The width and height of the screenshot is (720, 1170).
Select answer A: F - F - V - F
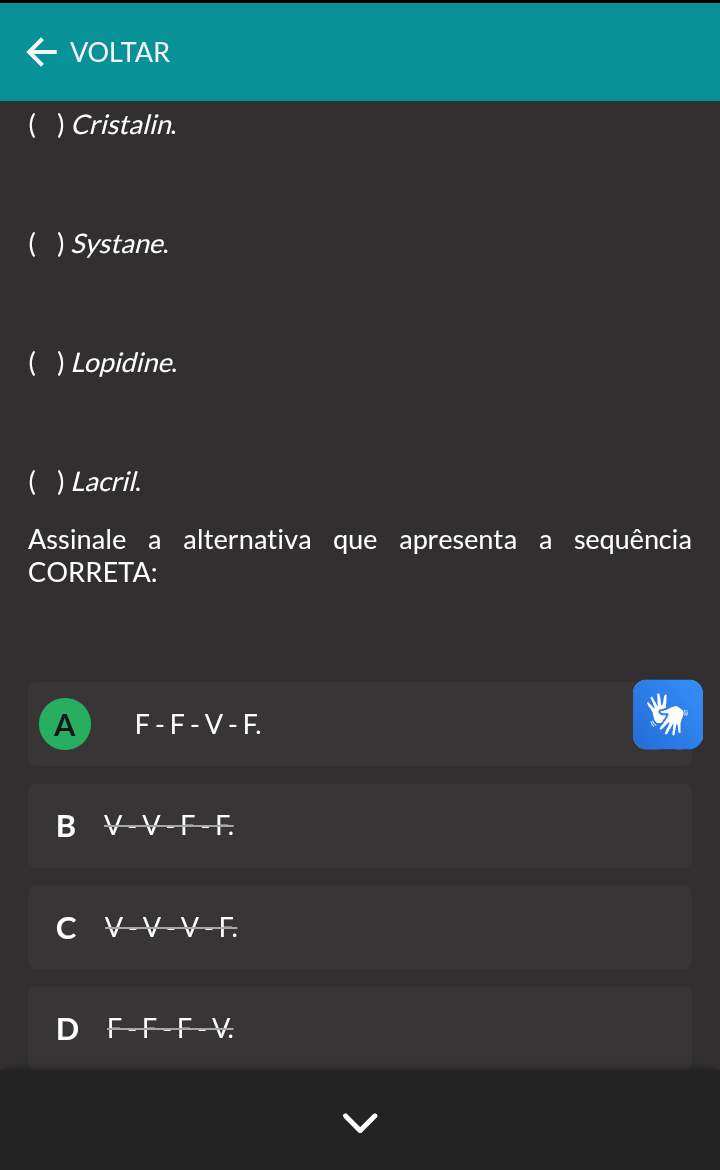(x=360, y=724)
